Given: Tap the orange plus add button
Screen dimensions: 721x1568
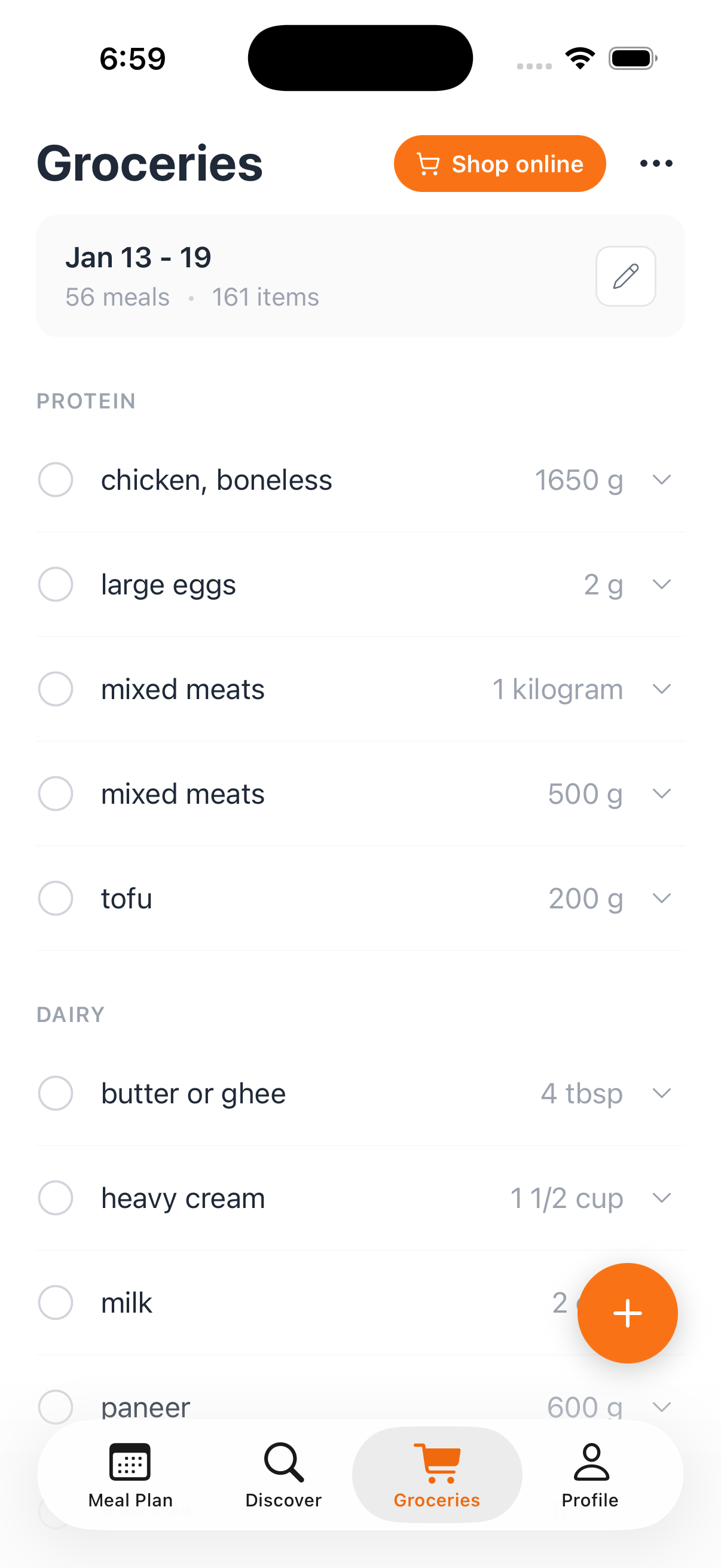Looking at the screenshot, I should click(x=627, y=1313).
